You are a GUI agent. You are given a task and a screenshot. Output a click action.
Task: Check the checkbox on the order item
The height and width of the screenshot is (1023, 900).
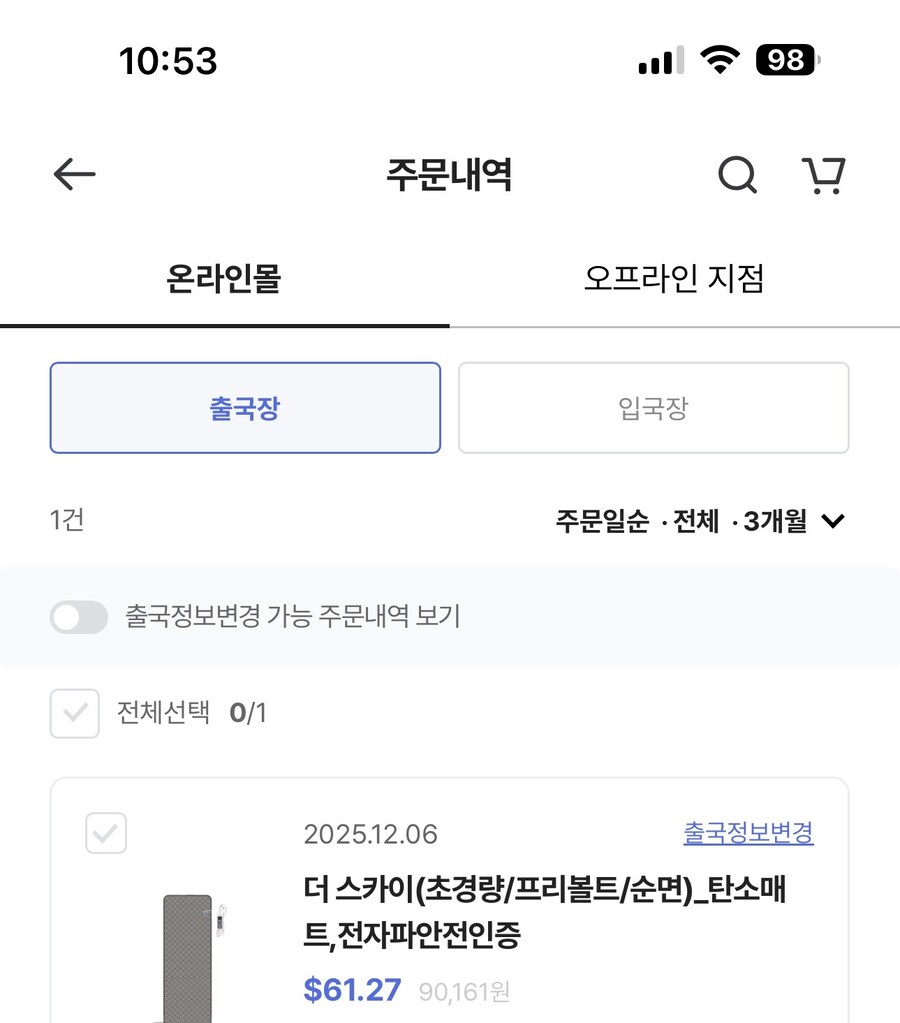pyautogui.click(x=107, y=833)
